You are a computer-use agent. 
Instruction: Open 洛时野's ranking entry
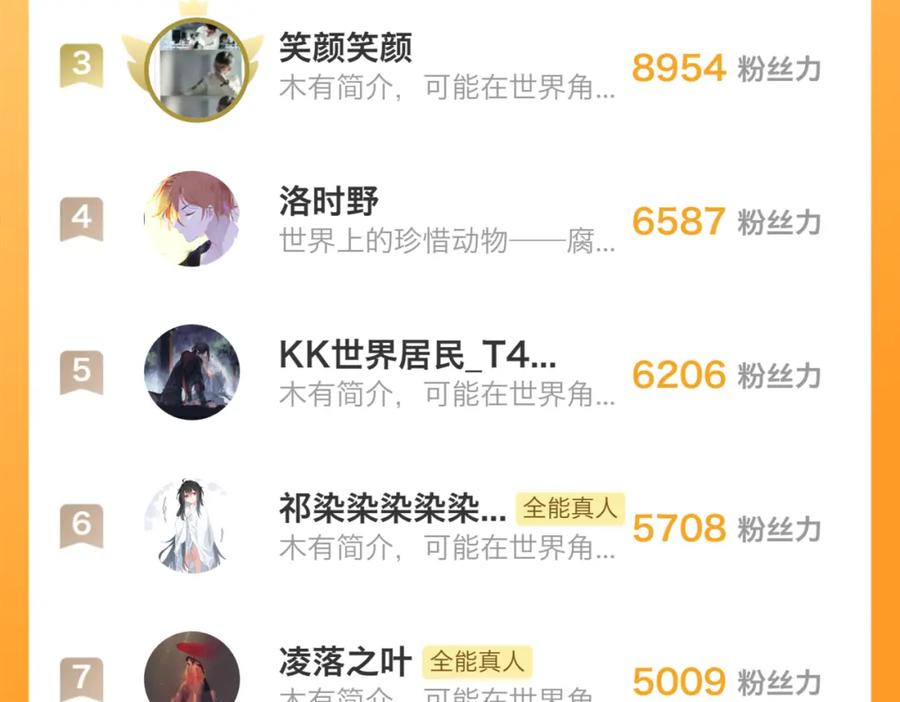pos(449,220)
